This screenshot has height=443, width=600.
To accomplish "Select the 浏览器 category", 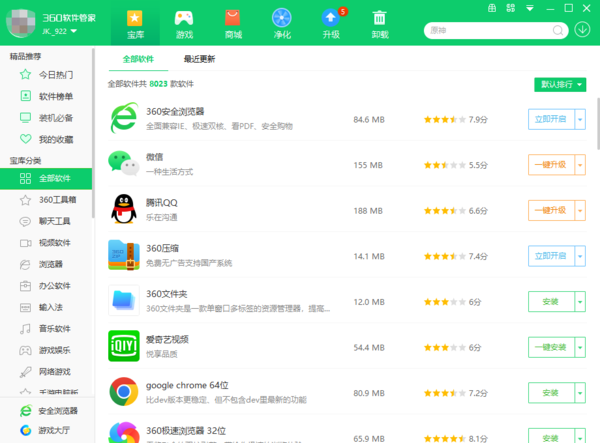I will [x=50, y=264].
